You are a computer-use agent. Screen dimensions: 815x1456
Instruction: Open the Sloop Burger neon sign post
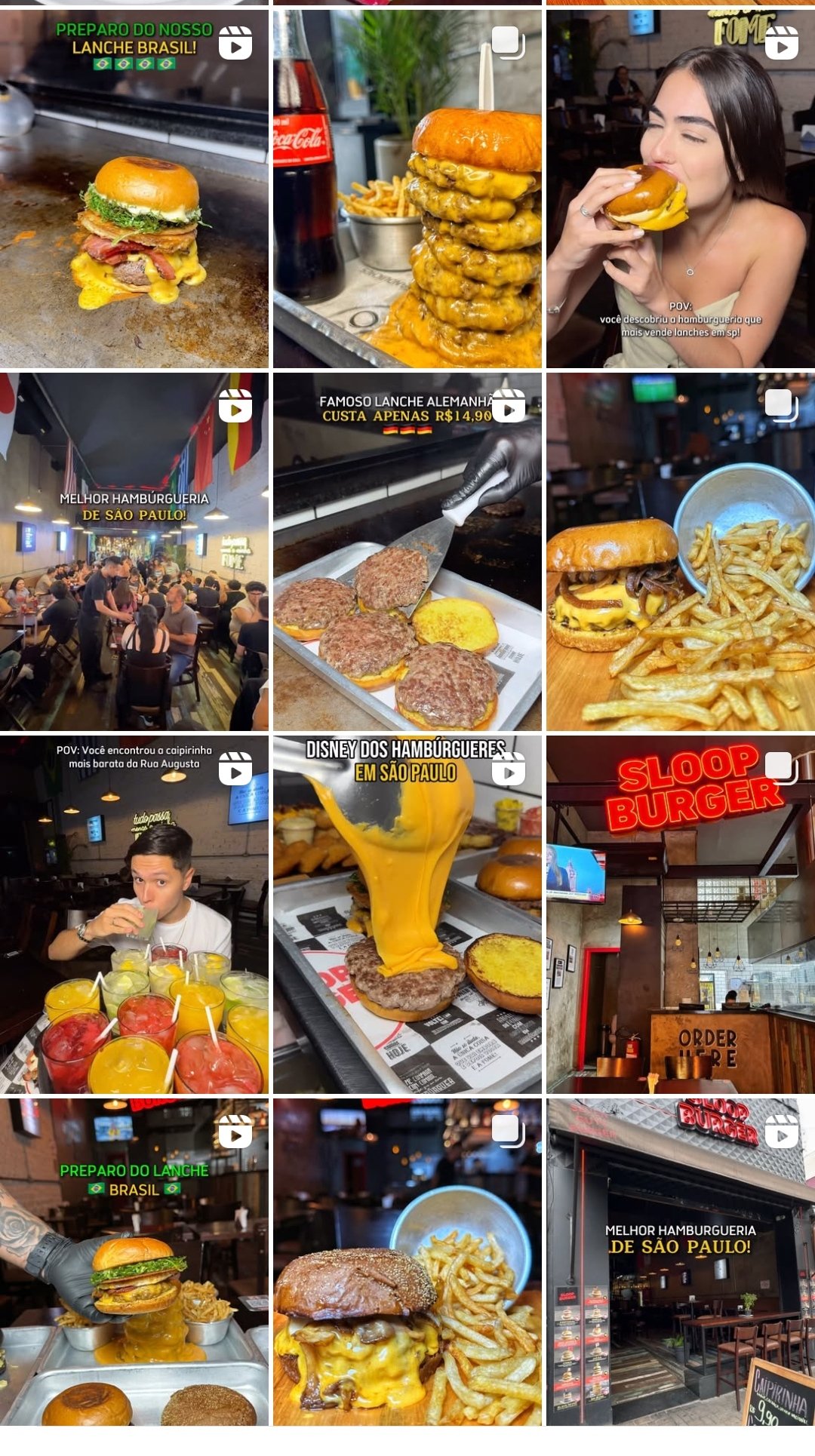(x=681, y=914)
